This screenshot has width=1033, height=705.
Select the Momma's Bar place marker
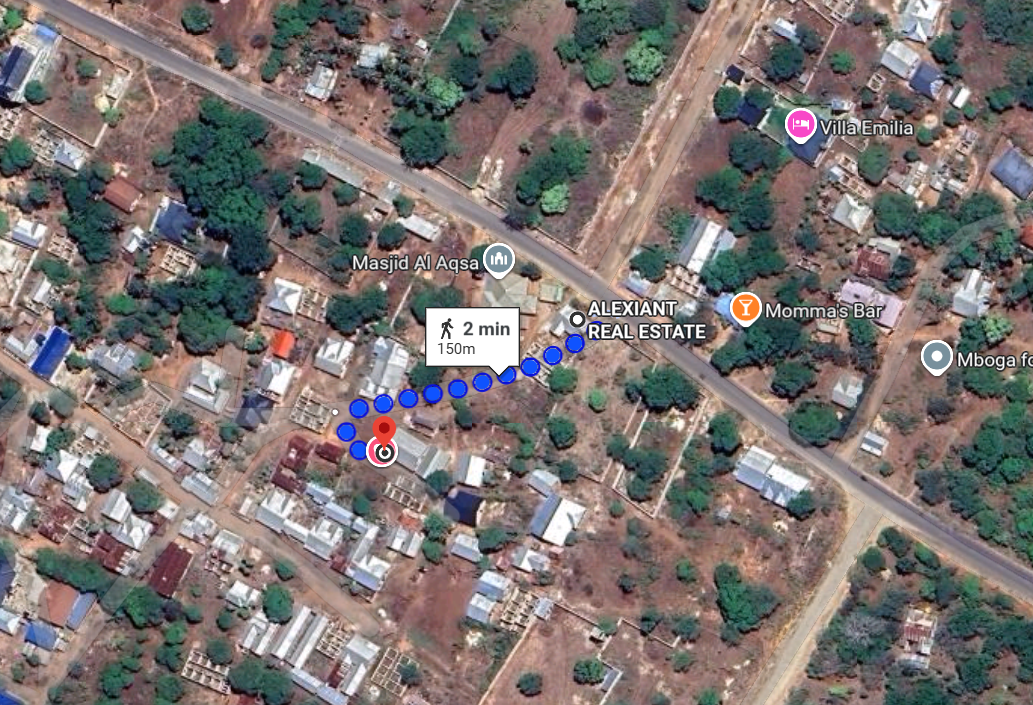[x=744, y=308]
